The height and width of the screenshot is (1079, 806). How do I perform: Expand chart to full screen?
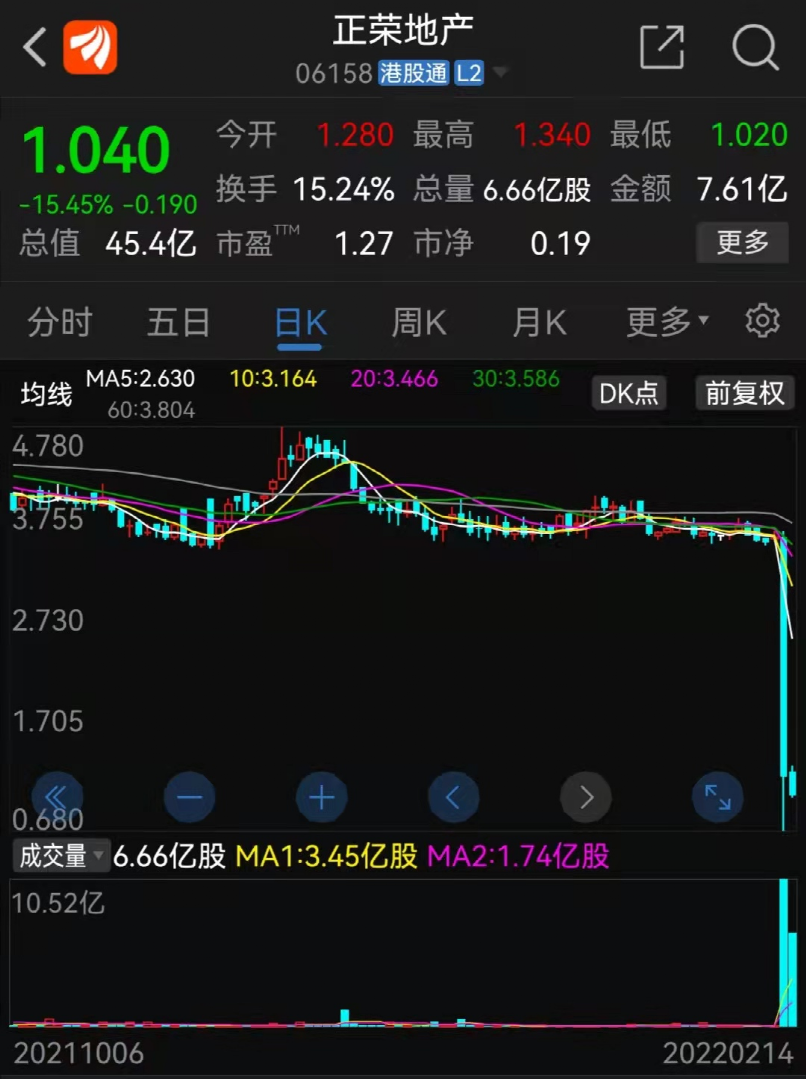coord(717,797)
